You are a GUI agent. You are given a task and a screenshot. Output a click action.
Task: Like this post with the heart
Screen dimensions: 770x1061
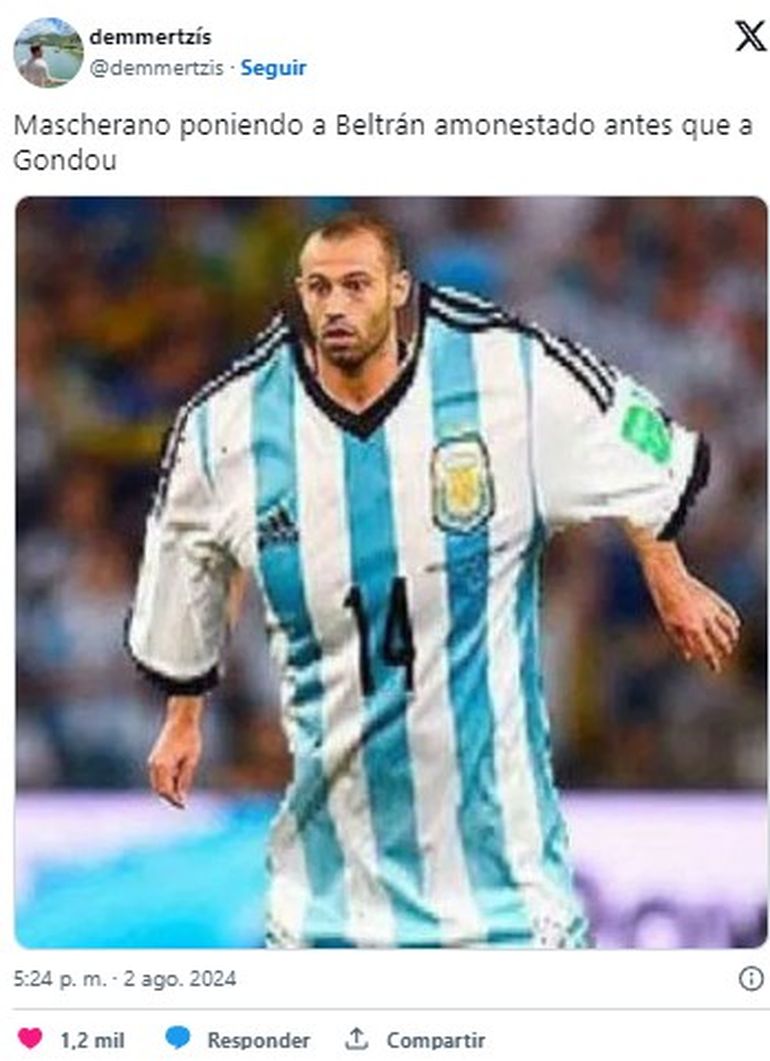(31, 1039)
